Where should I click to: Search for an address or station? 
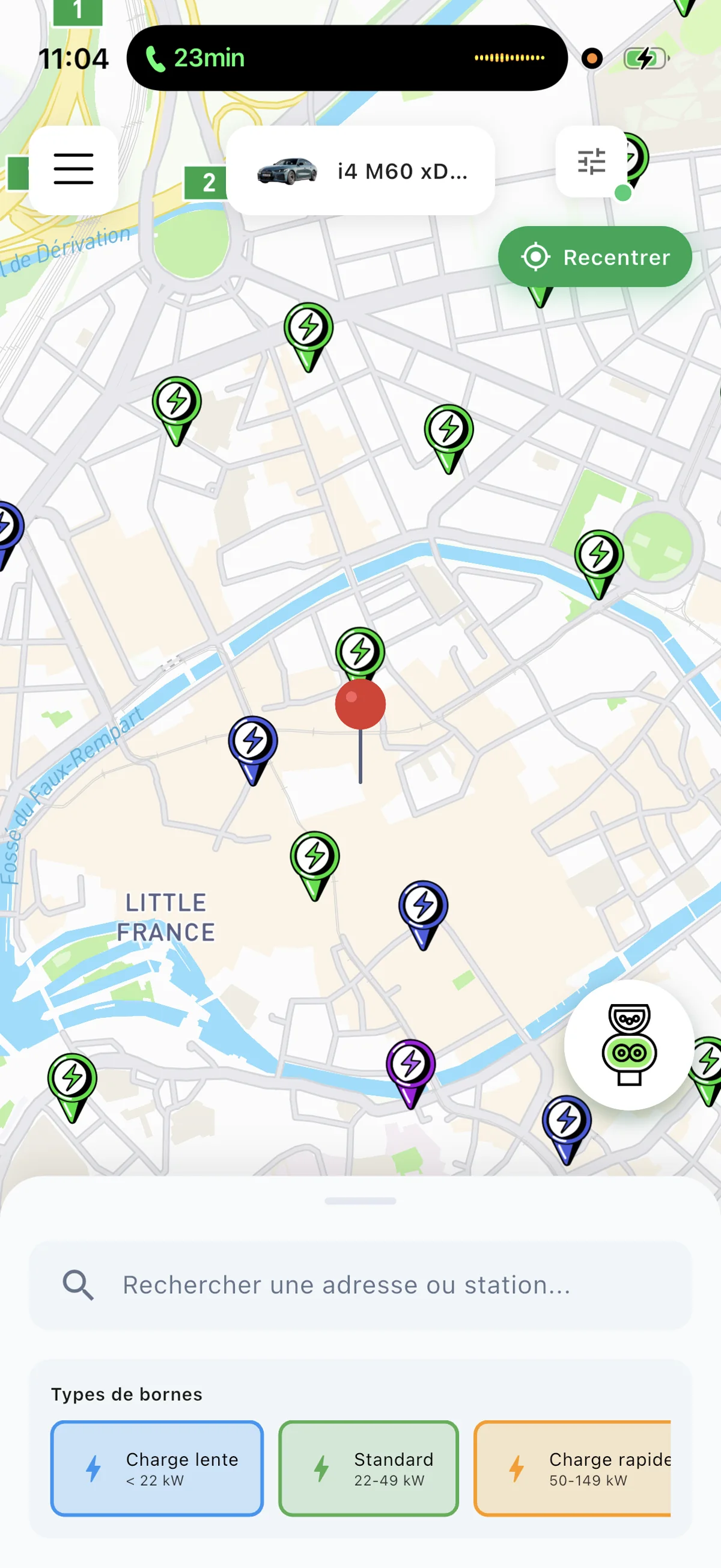[x=361, y=1285]
